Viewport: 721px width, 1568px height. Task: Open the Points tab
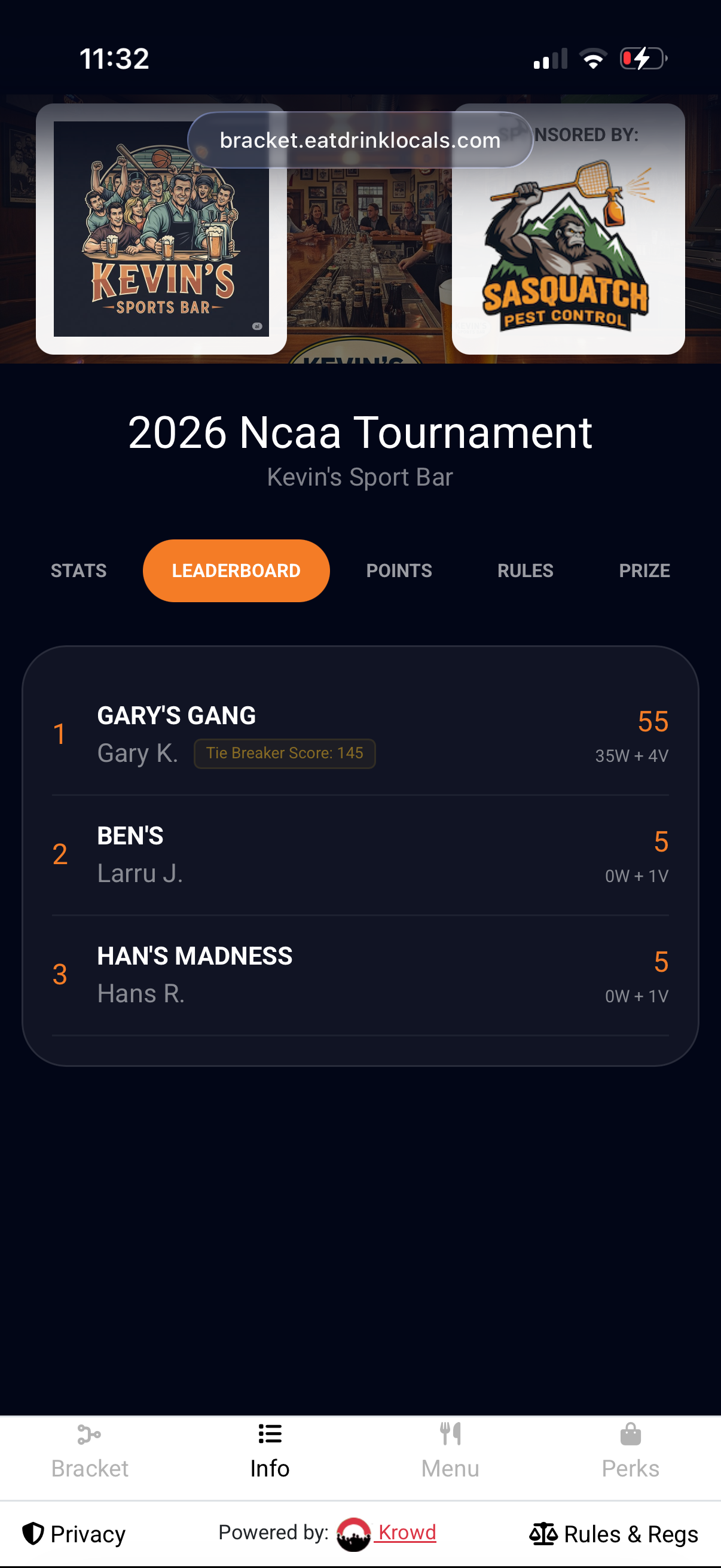399,571
